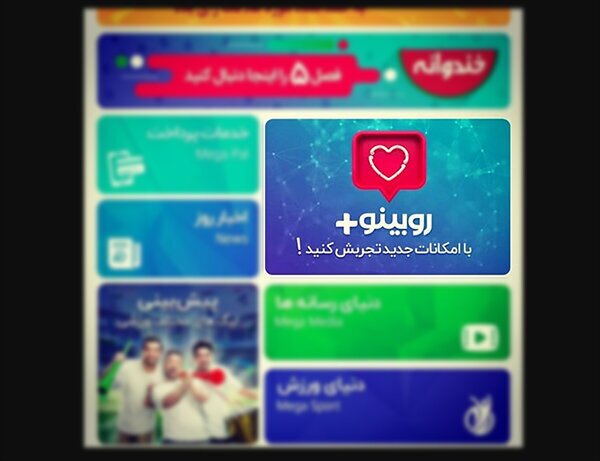600x461 pixels.
Task: Open the Khandevaneh season 5 banner
Action: click(x=303, y=70)
